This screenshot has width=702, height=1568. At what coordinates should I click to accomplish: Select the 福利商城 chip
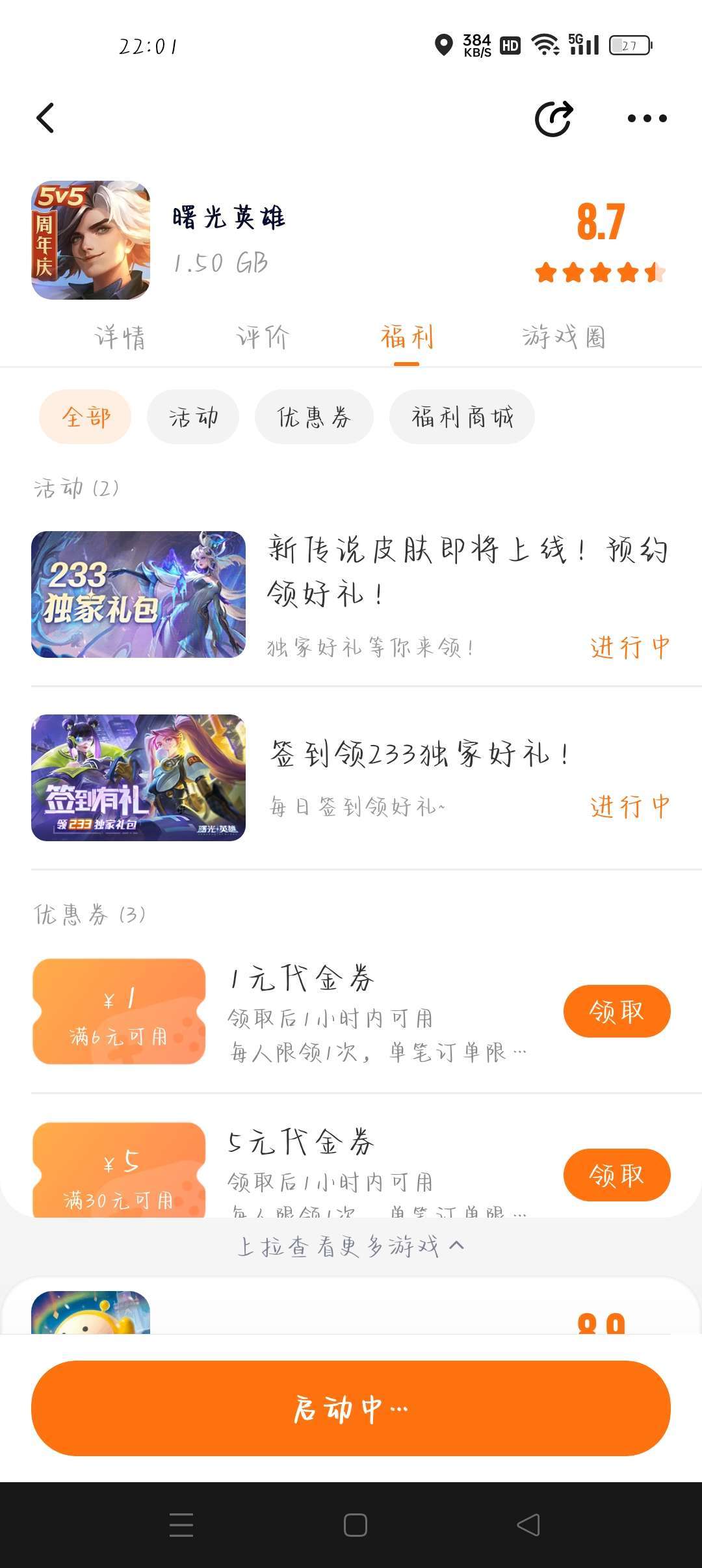point(462,417)
